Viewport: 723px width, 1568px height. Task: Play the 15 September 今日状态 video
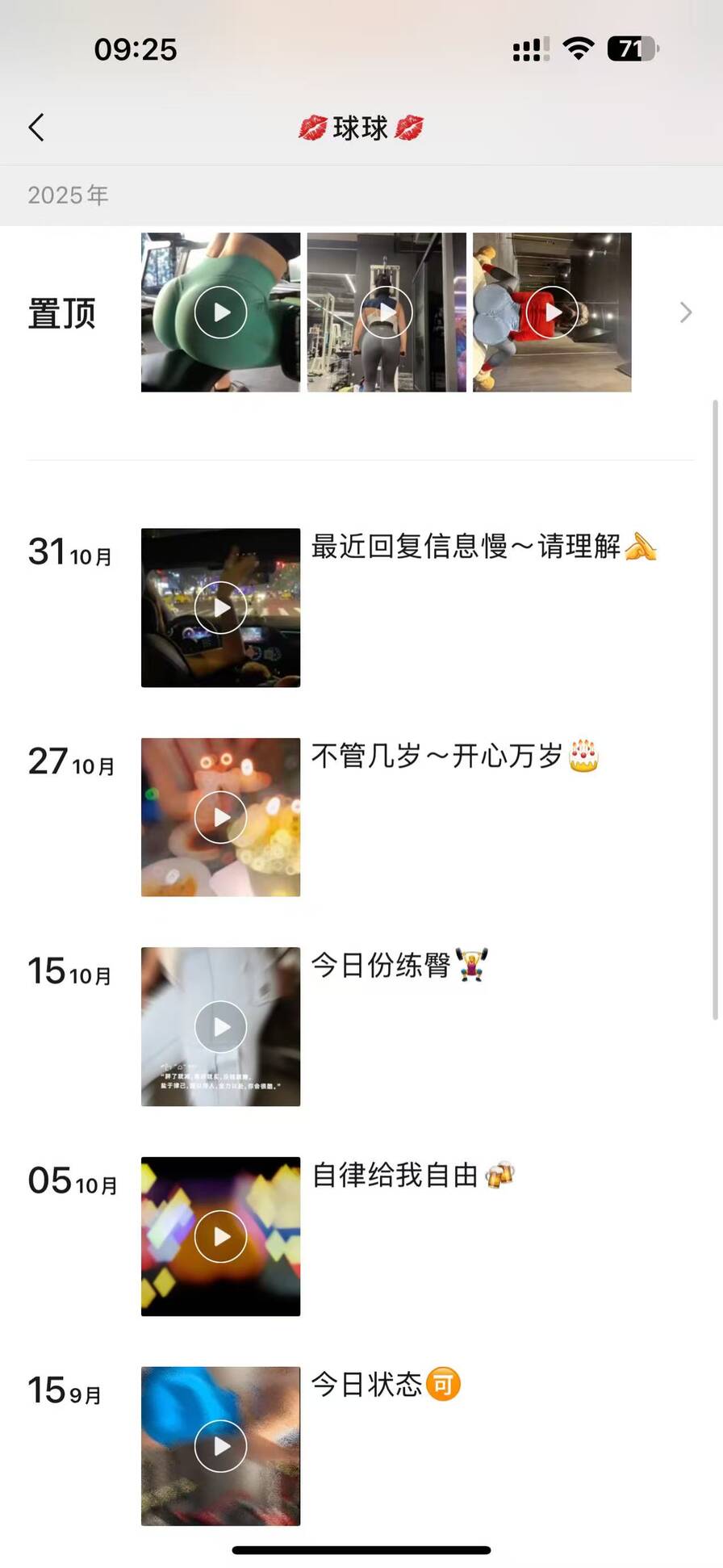[220, 1445]
